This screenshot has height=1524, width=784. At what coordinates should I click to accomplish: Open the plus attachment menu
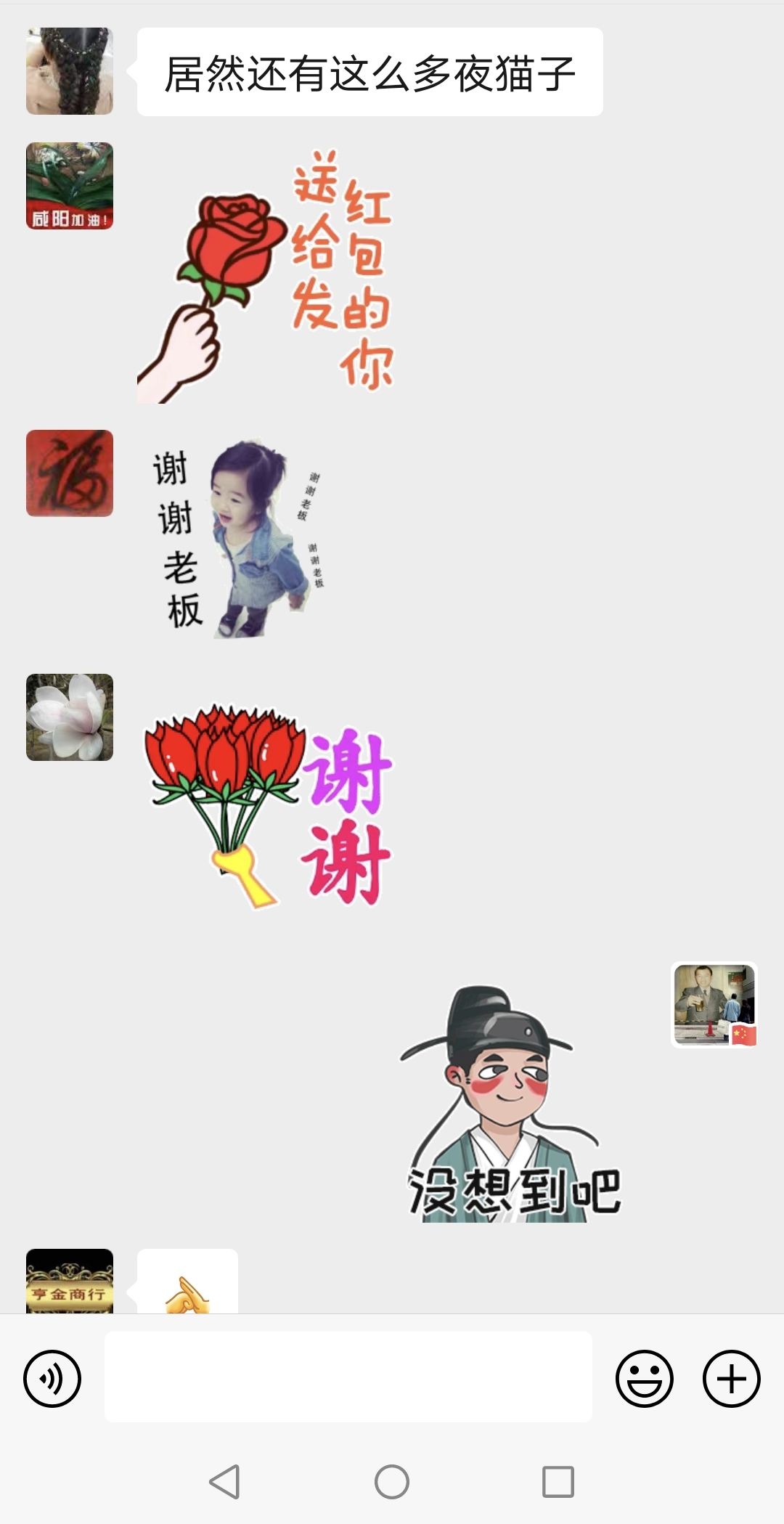[732, 1378]
